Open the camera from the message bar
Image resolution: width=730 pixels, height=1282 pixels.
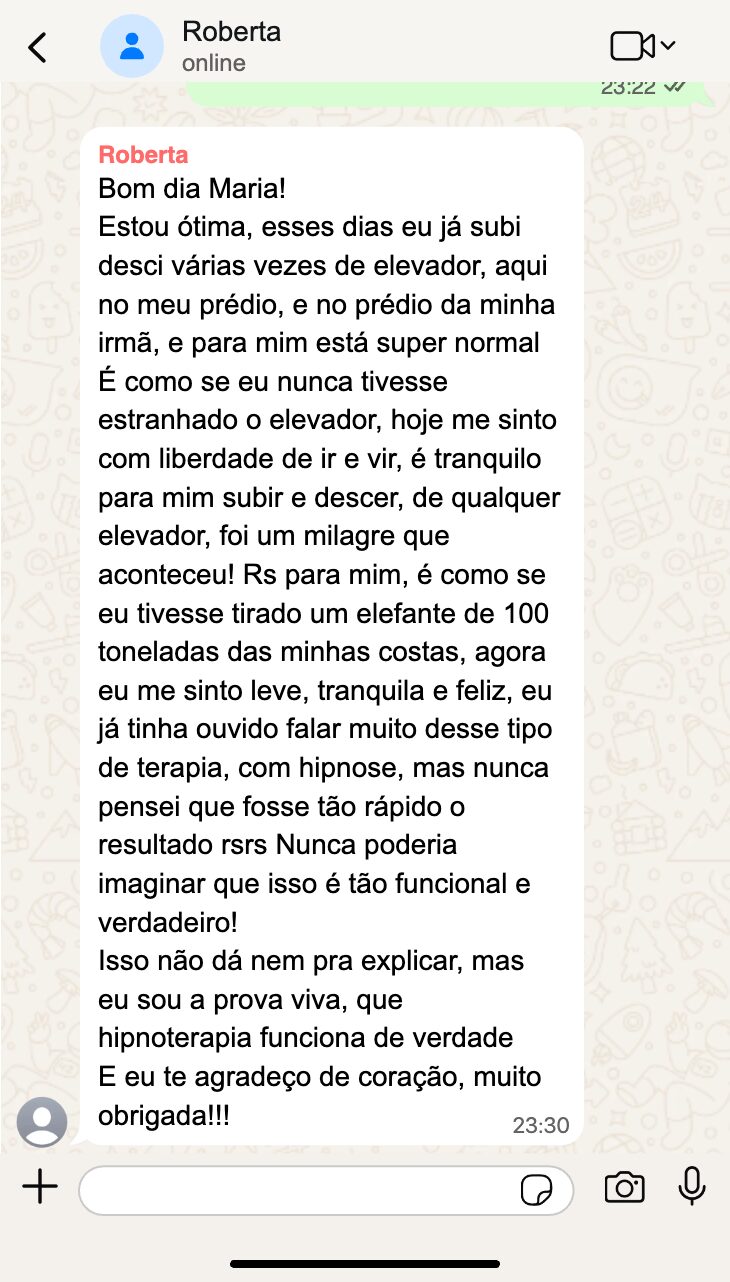[624, 1188]
